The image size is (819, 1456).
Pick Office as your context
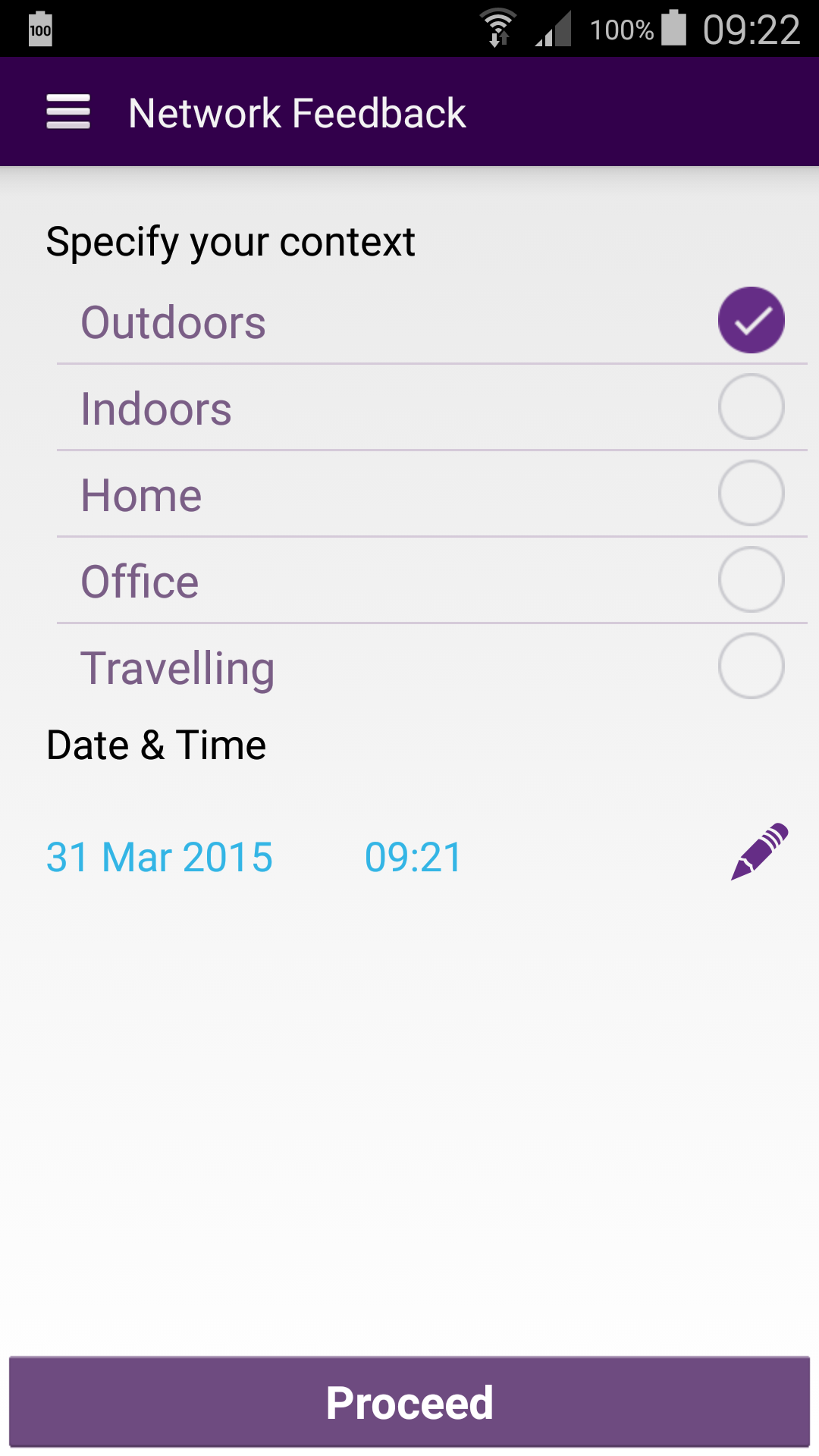(x=751, y=580)
